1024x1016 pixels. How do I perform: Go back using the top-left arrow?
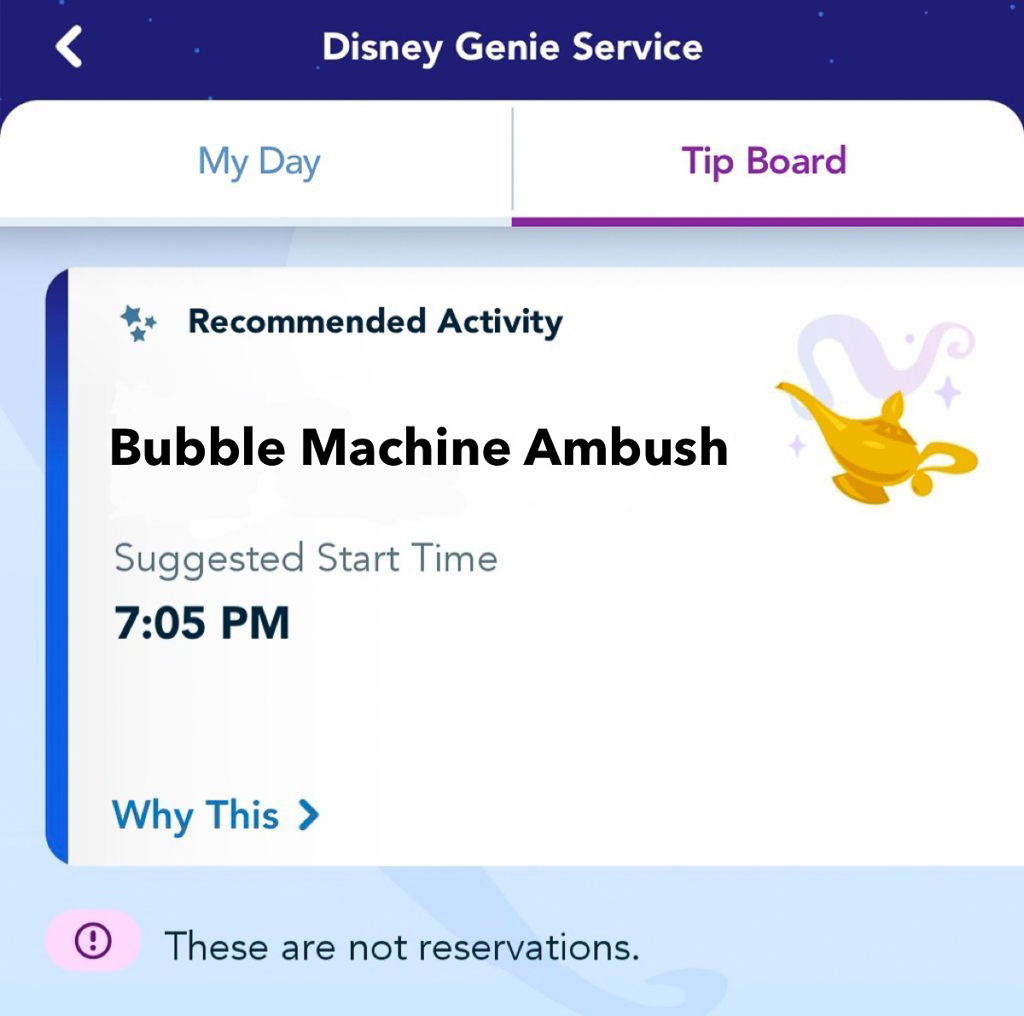pyautogui.click(x=68, y=47)
